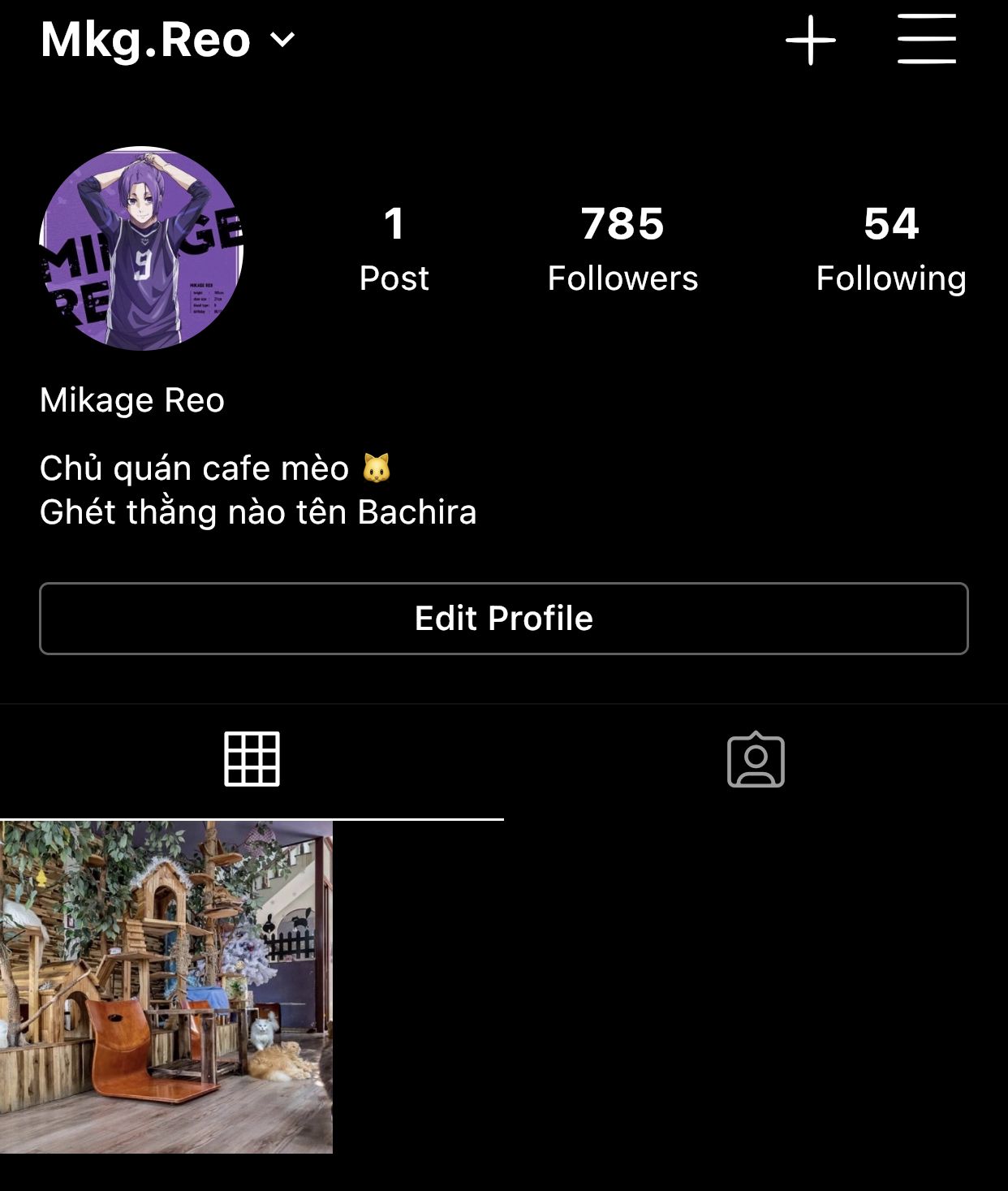Image resolution: width=1008 pixels, height=1191 pixels.
Task: Open the Mkg.Reo account switcher dropdown
Action: tap(168, 39)
